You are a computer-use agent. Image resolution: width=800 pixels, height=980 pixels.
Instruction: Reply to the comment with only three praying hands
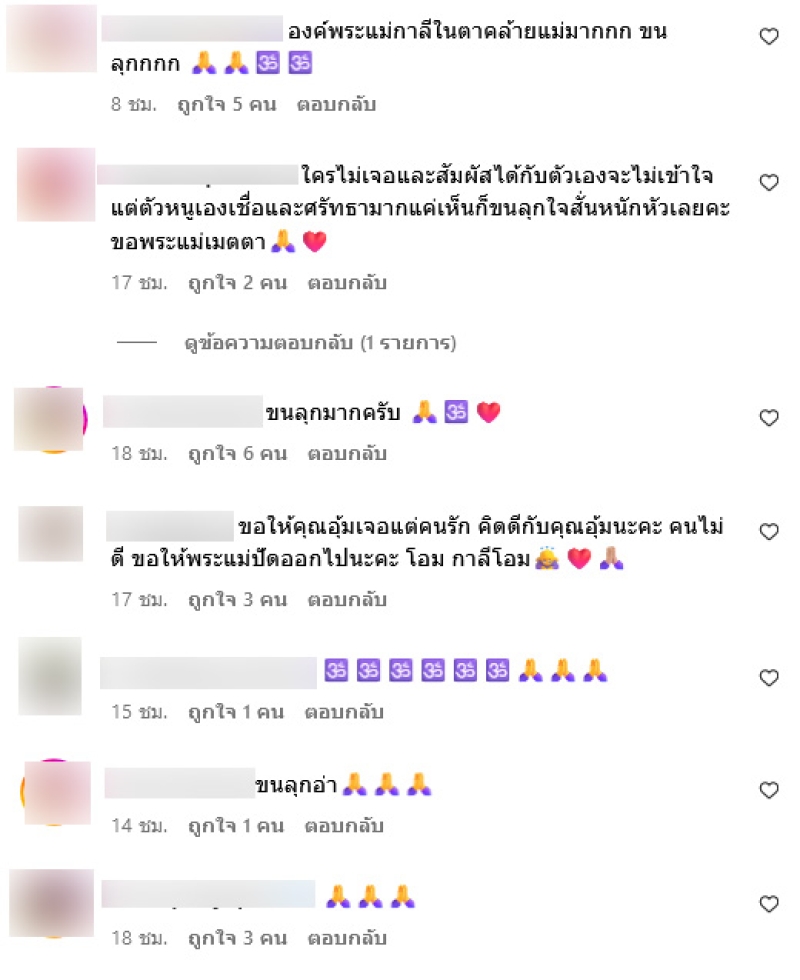point(347,939)
